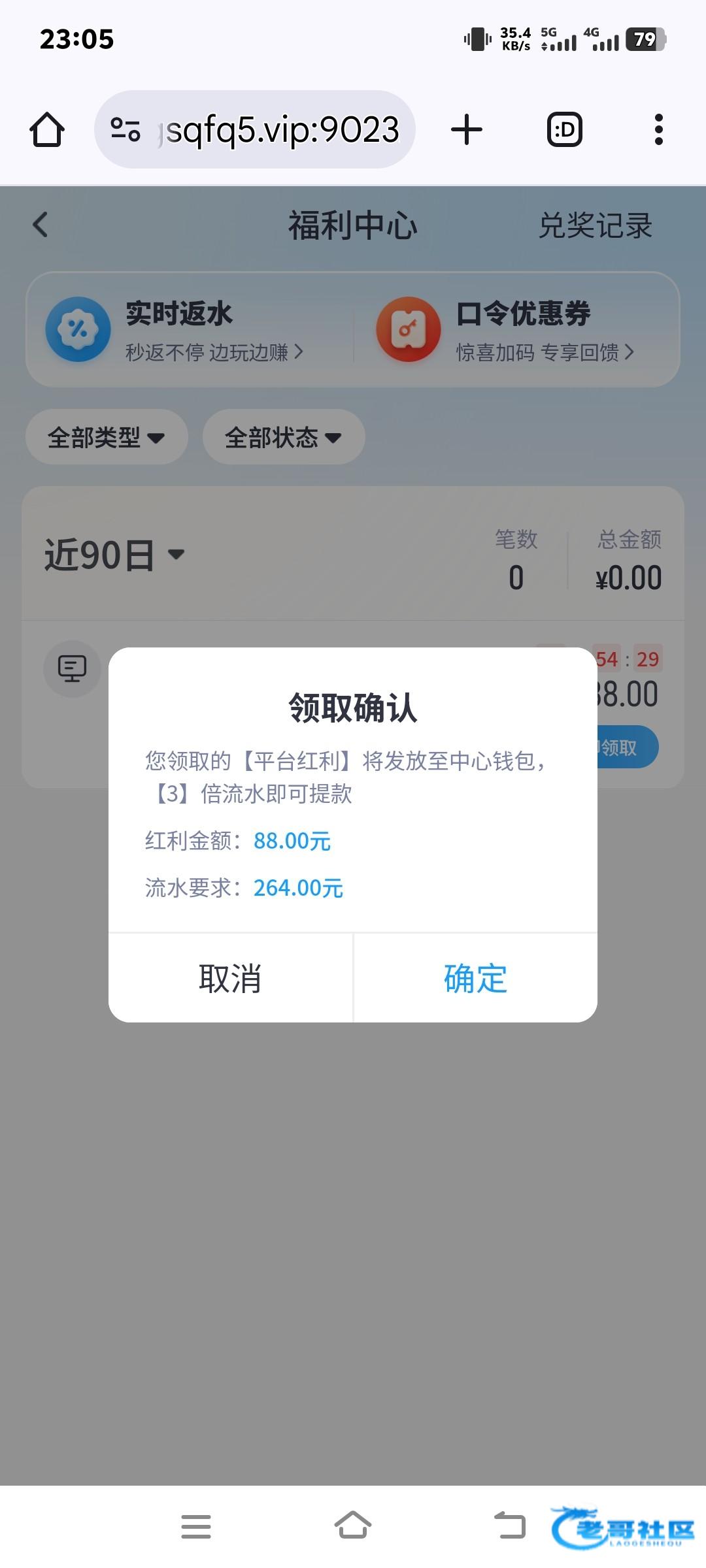Screen dimensions: 706x1568
Task: Open the tab switcher
Action: [564, 129]
